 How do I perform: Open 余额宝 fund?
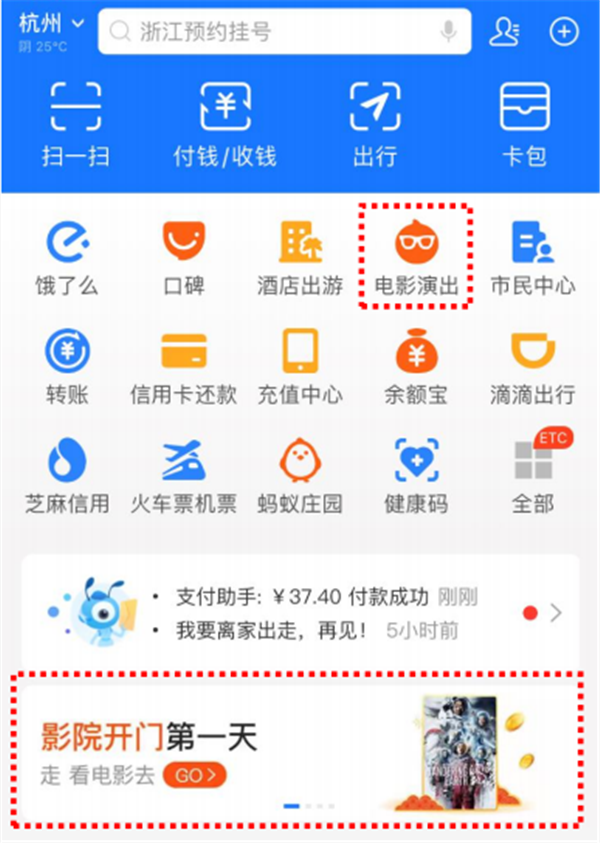(x=416, y=366)
